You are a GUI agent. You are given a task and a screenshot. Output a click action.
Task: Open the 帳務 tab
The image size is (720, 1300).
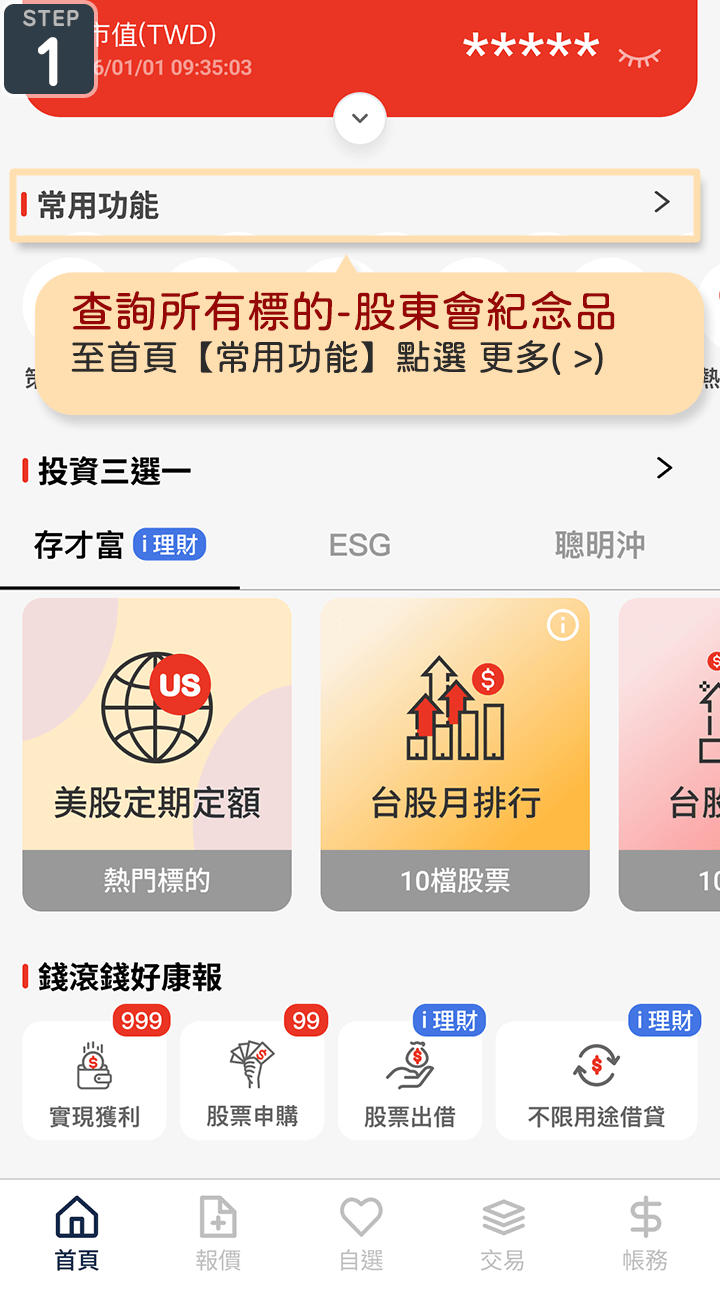tap(645, 1235)
